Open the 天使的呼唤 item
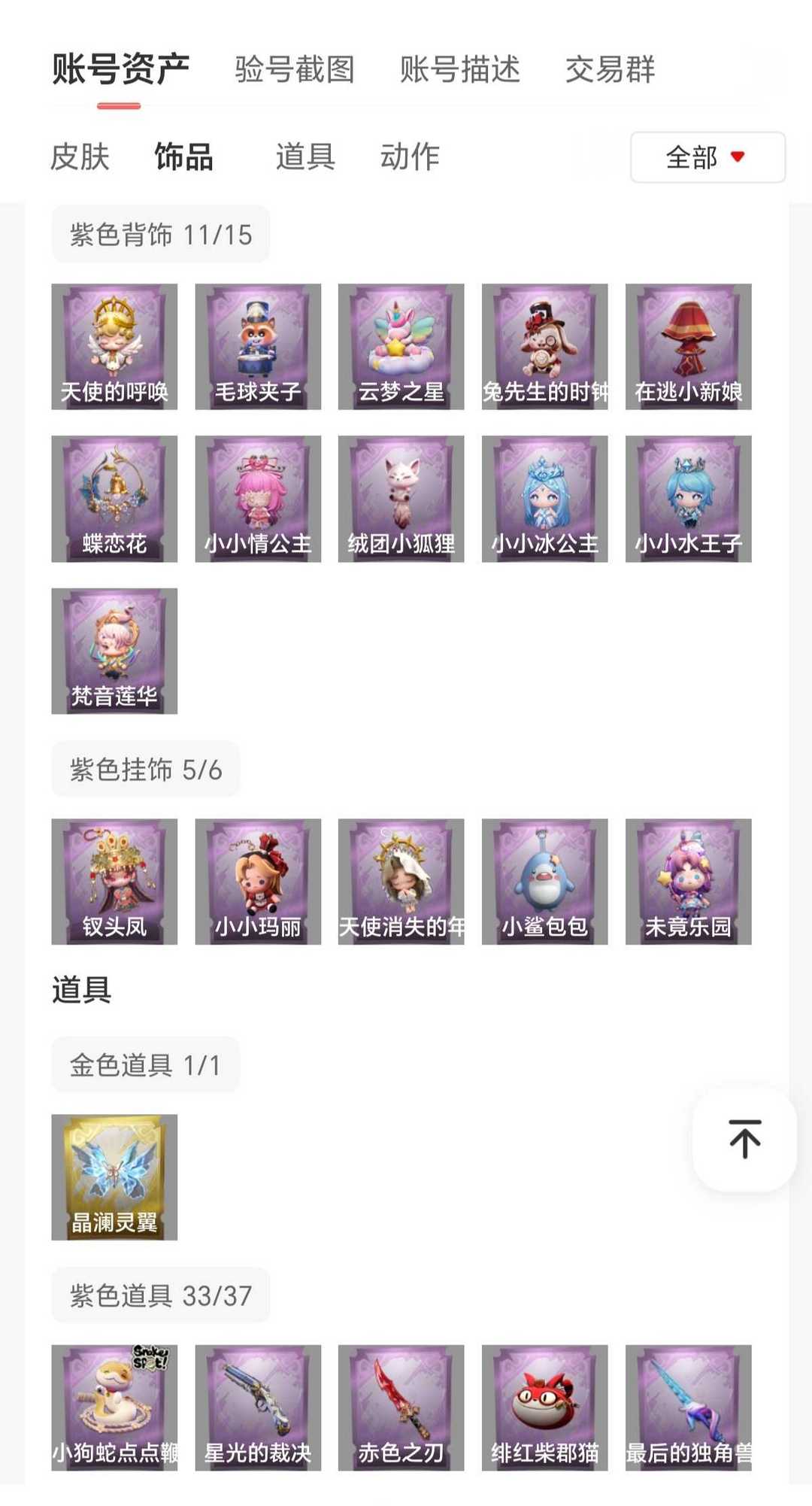Image resolution: width=812 pixels, height=1506 pixels. click(114, 347)
